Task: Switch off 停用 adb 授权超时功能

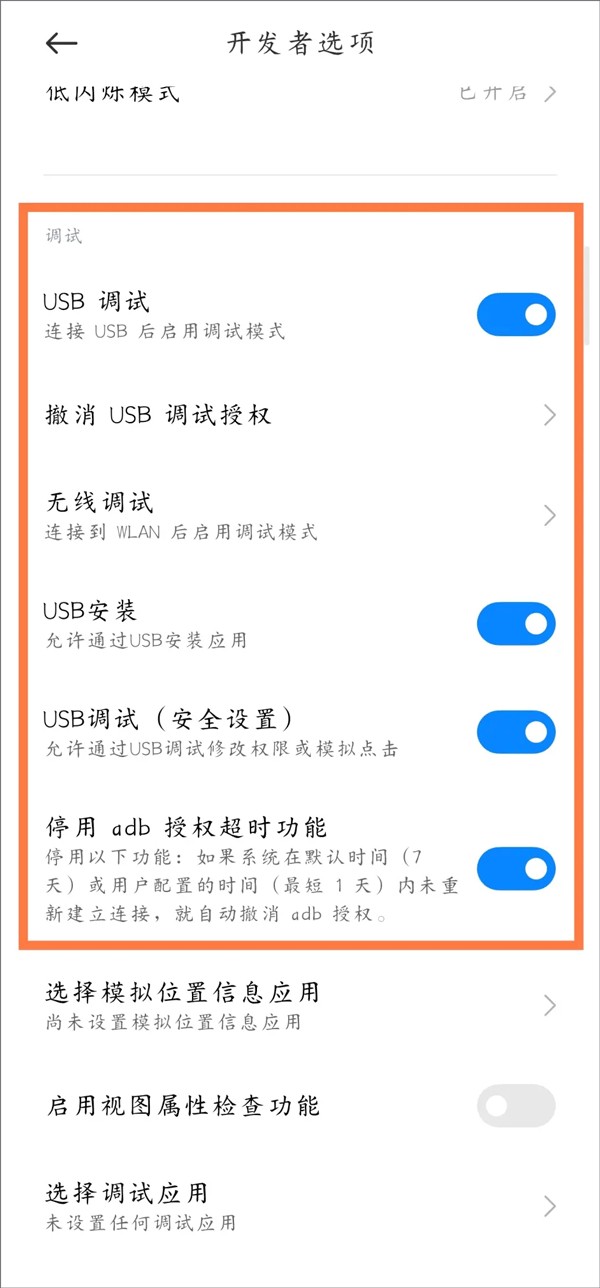Action: coord(515,868)
